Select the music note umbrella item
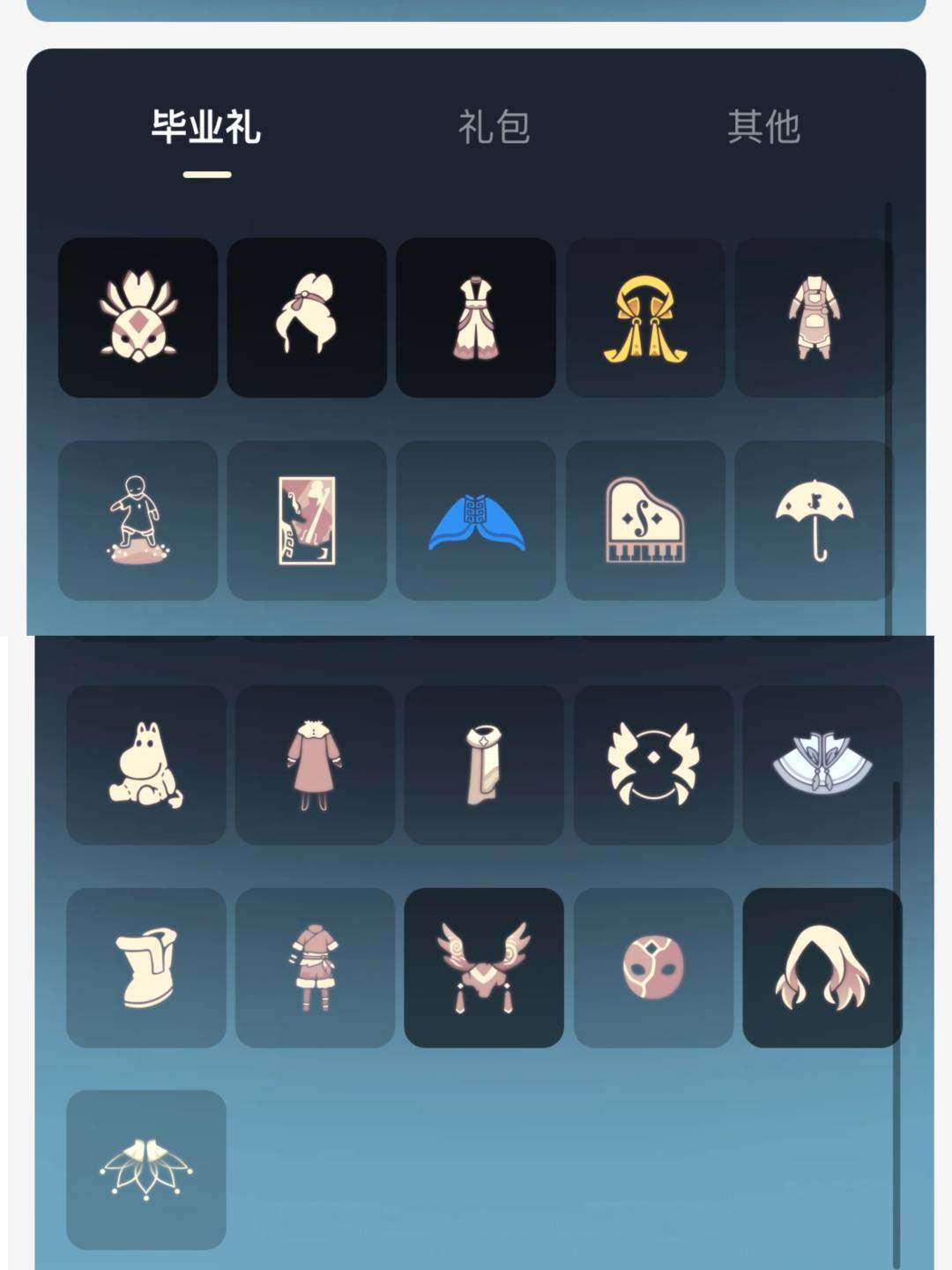Viewport: 952px width, 1270px height. click(814, 520)
